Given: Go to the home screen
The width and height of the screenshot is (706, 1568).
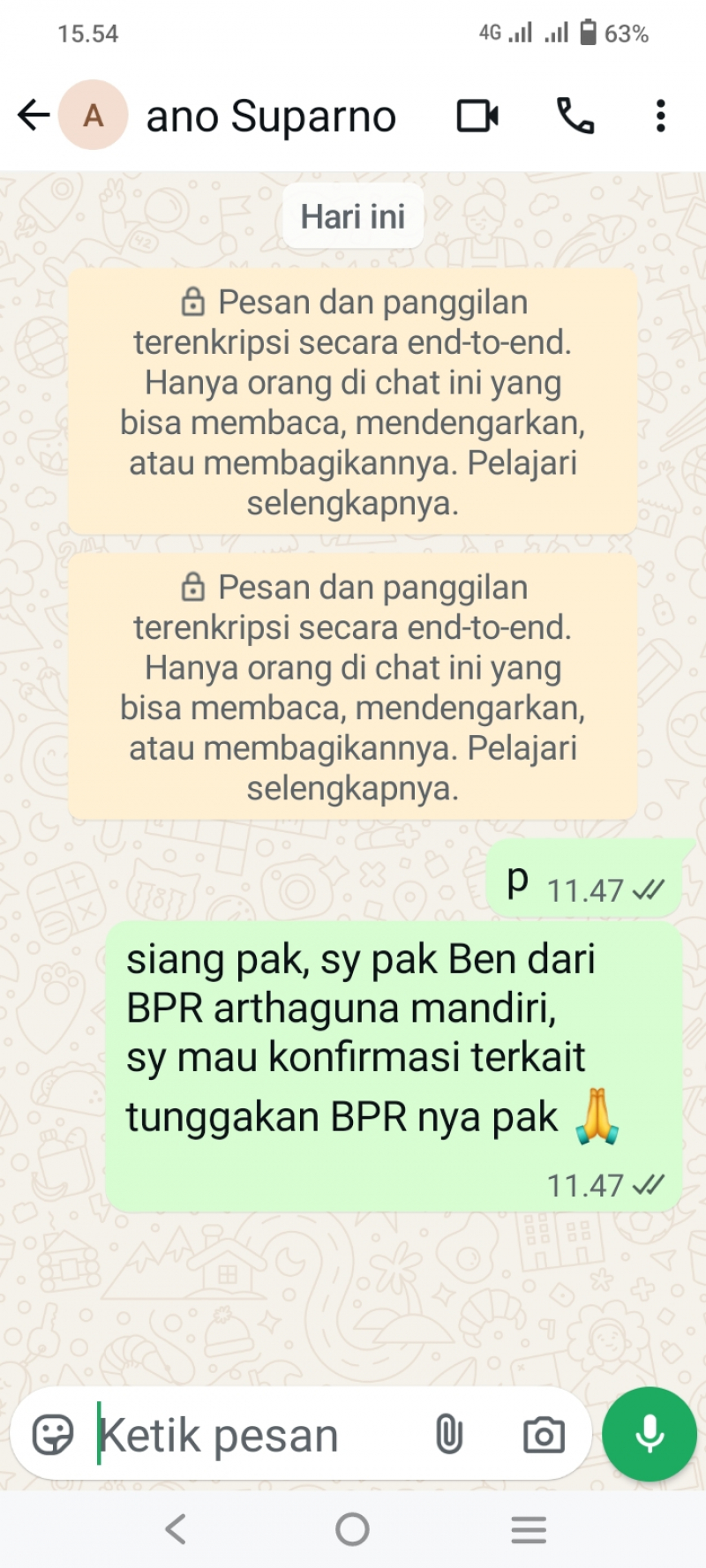Looking at the screenshot, I should coord(352,1529).
